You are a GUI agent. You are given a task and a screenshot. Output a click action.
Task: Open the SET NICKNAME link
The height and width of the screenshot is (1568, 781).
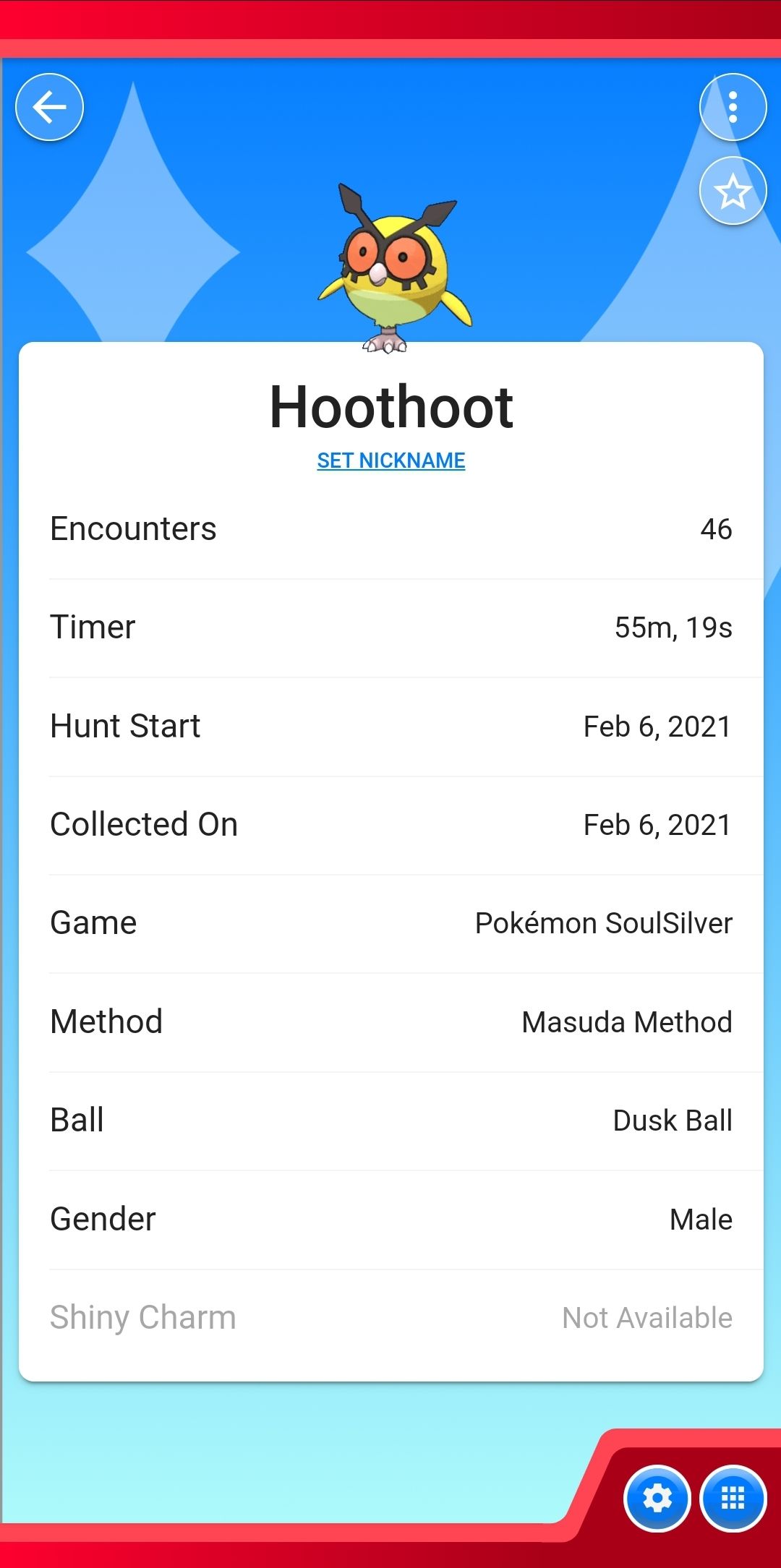pyautogui.click(x=390, y=460)
